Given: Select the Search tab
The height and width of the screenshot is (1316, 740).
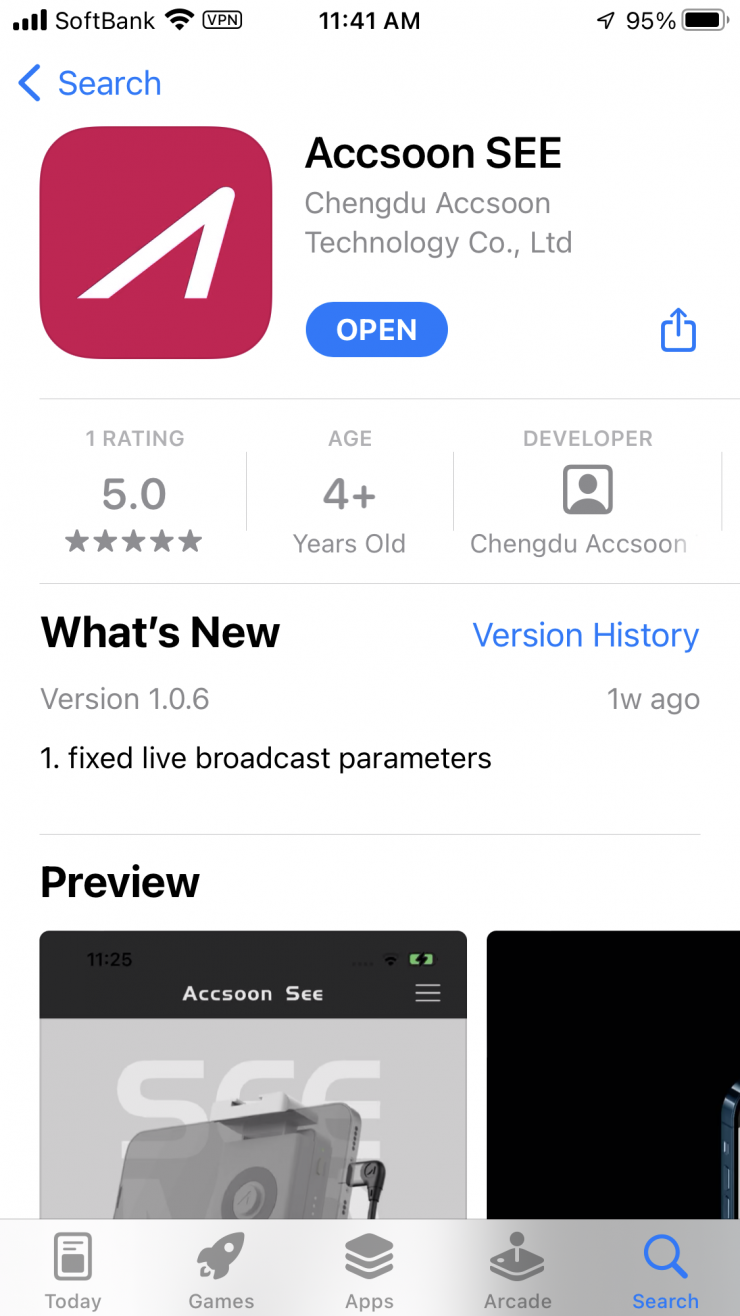Looking at the screenshot, I should tap(665, 1270).
